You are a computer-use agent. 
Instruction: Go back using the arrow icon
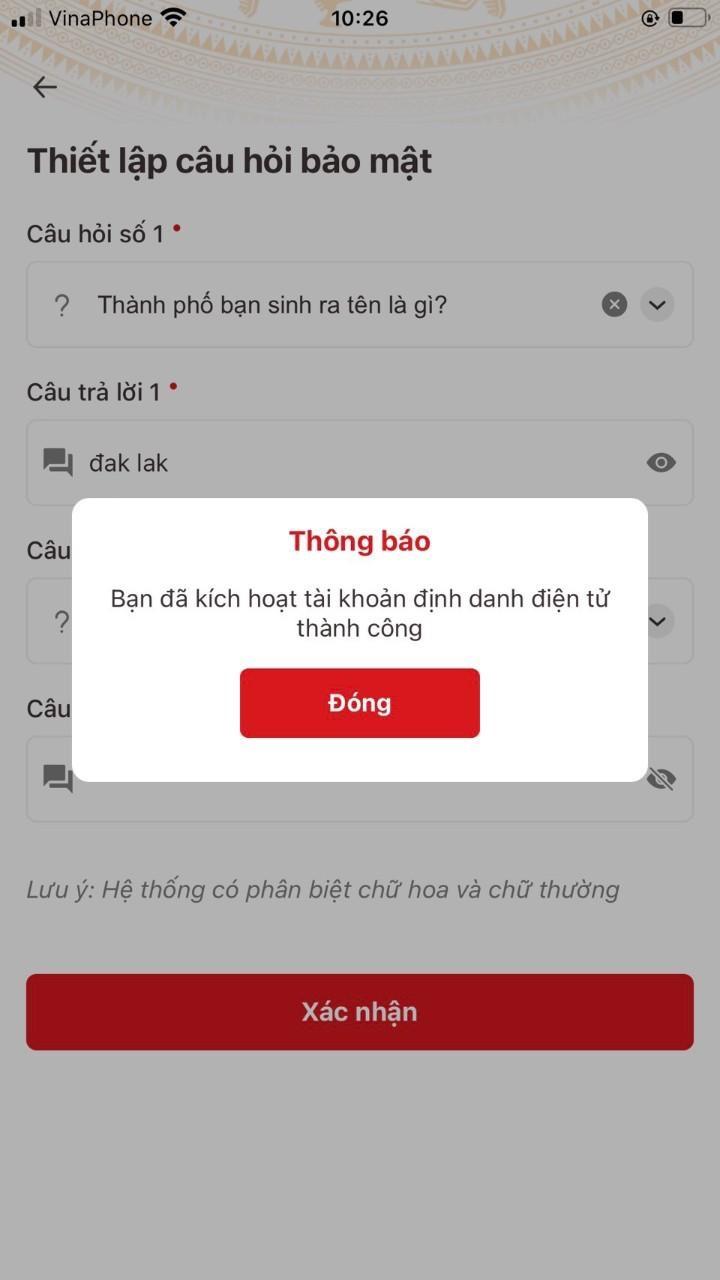coord(45,87)
